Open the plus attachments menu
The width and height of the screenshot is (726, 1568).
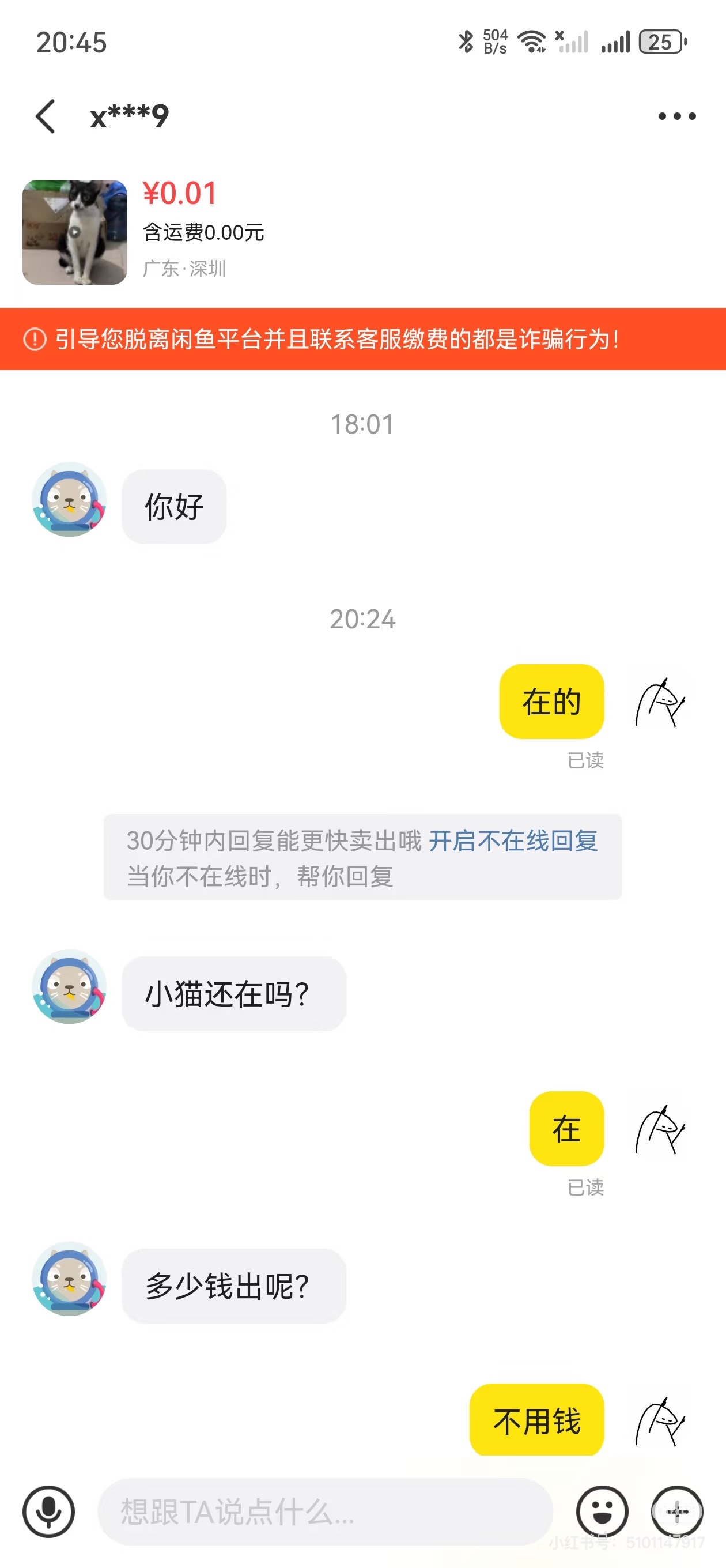pos(676,1512)
